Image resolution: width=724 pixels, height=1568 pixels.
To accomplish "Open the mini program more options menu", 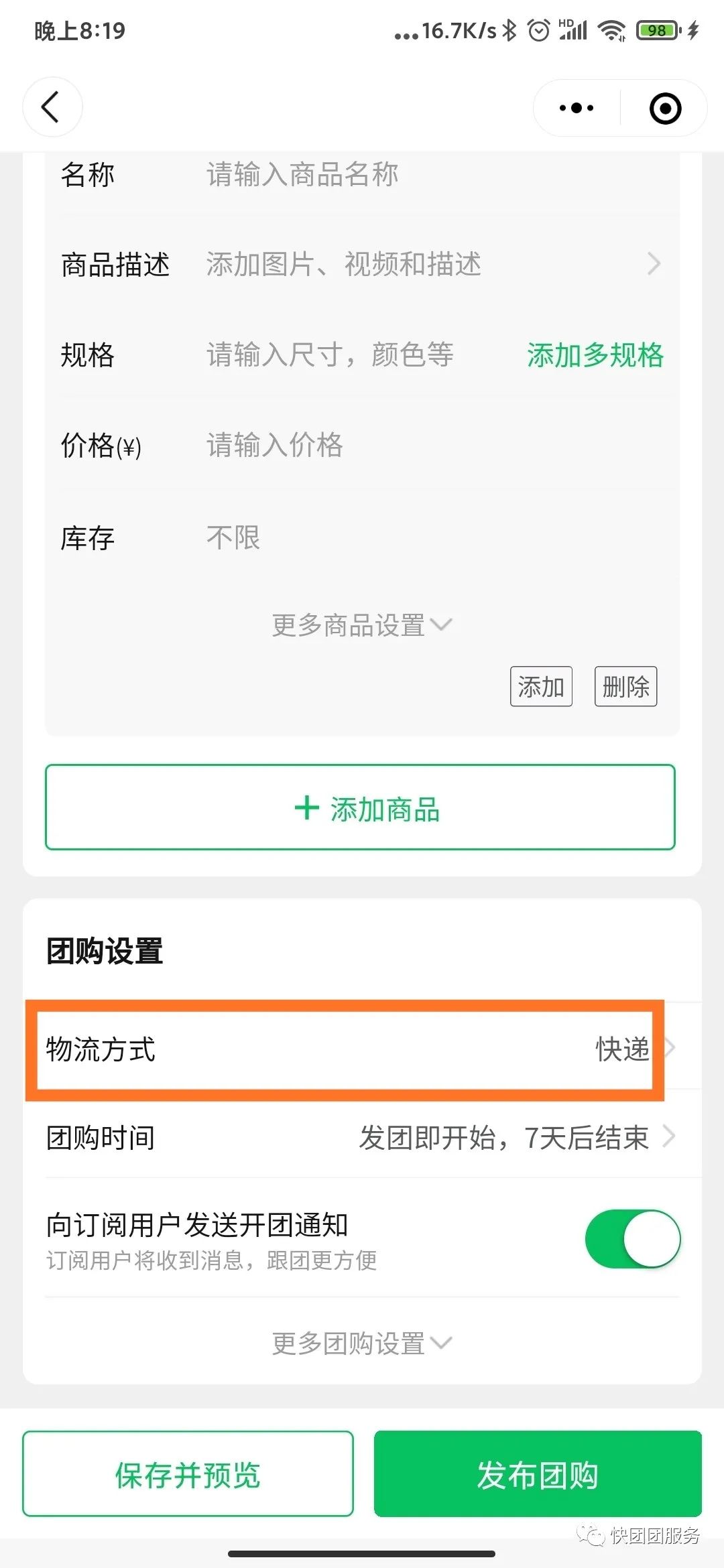I will pos(577,108).
